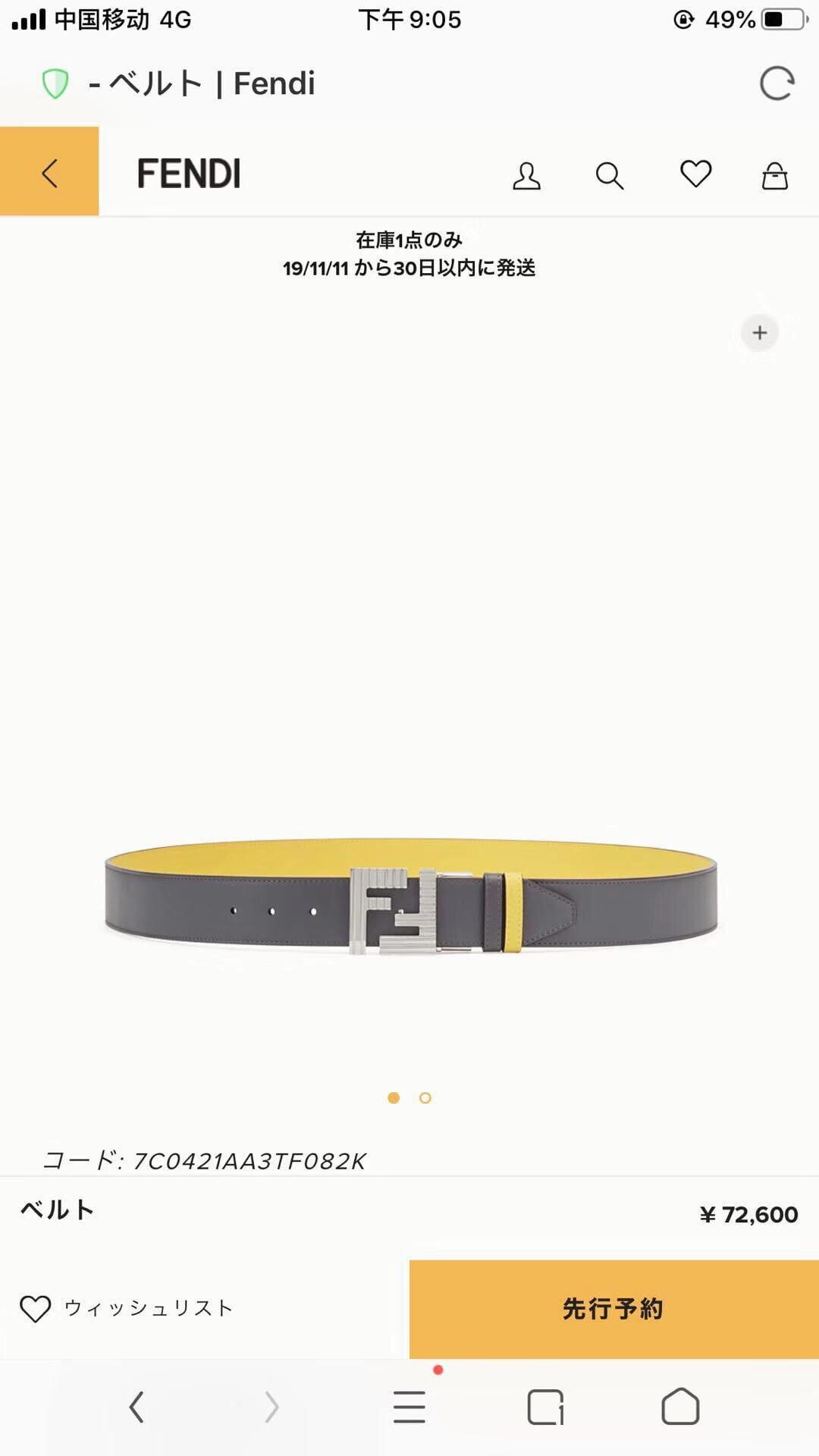This screenshot has height=1456, width=819.
Task: Add the belt to ウィッシュリスト
Action: [127, 1308]
